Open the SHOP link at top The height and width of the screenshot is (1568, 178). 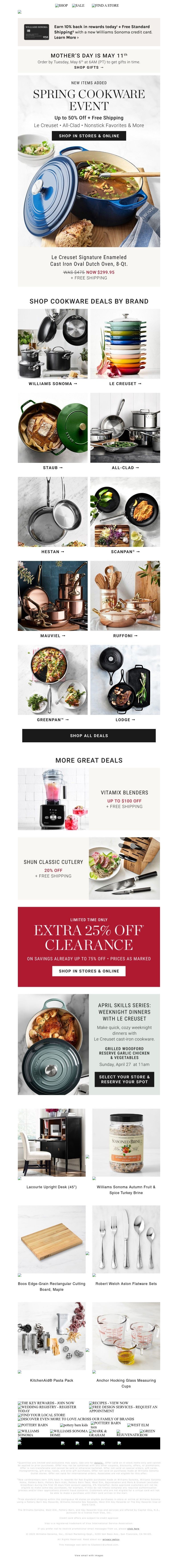[61, 6]
